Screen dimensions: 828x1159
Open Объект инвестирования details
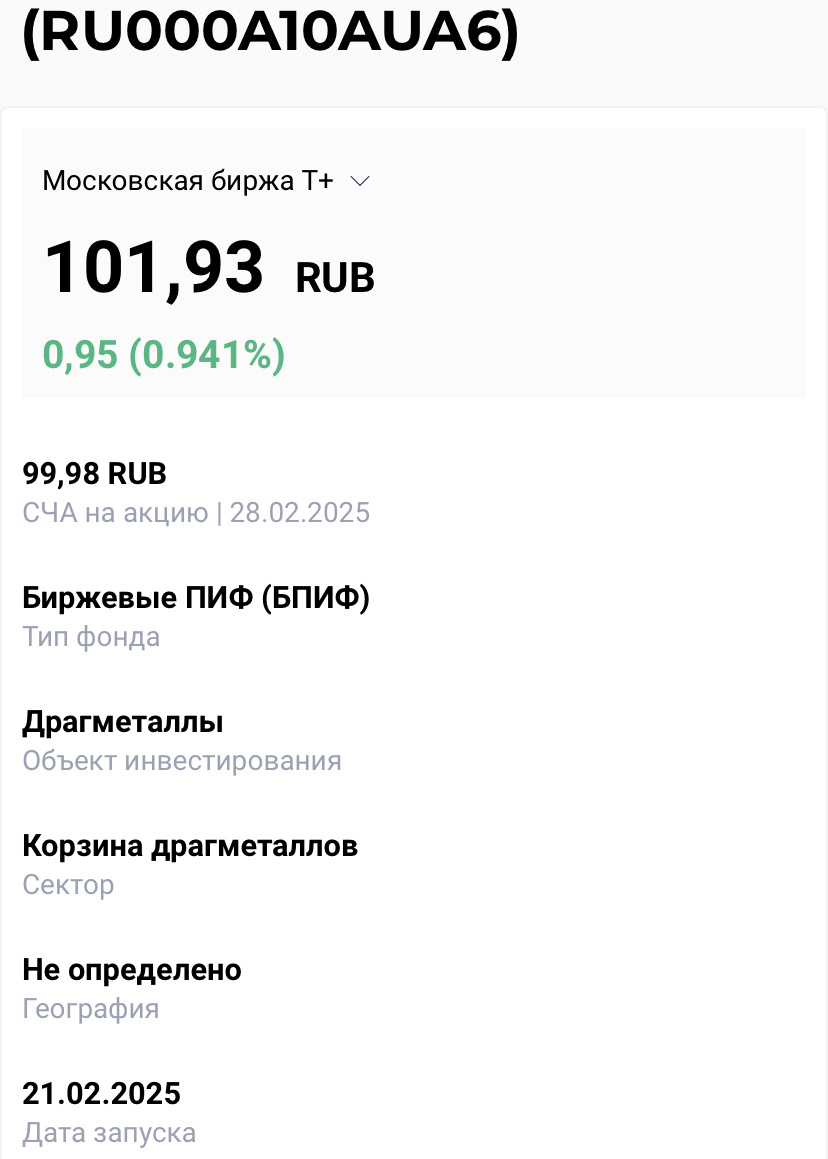point(181,760)
